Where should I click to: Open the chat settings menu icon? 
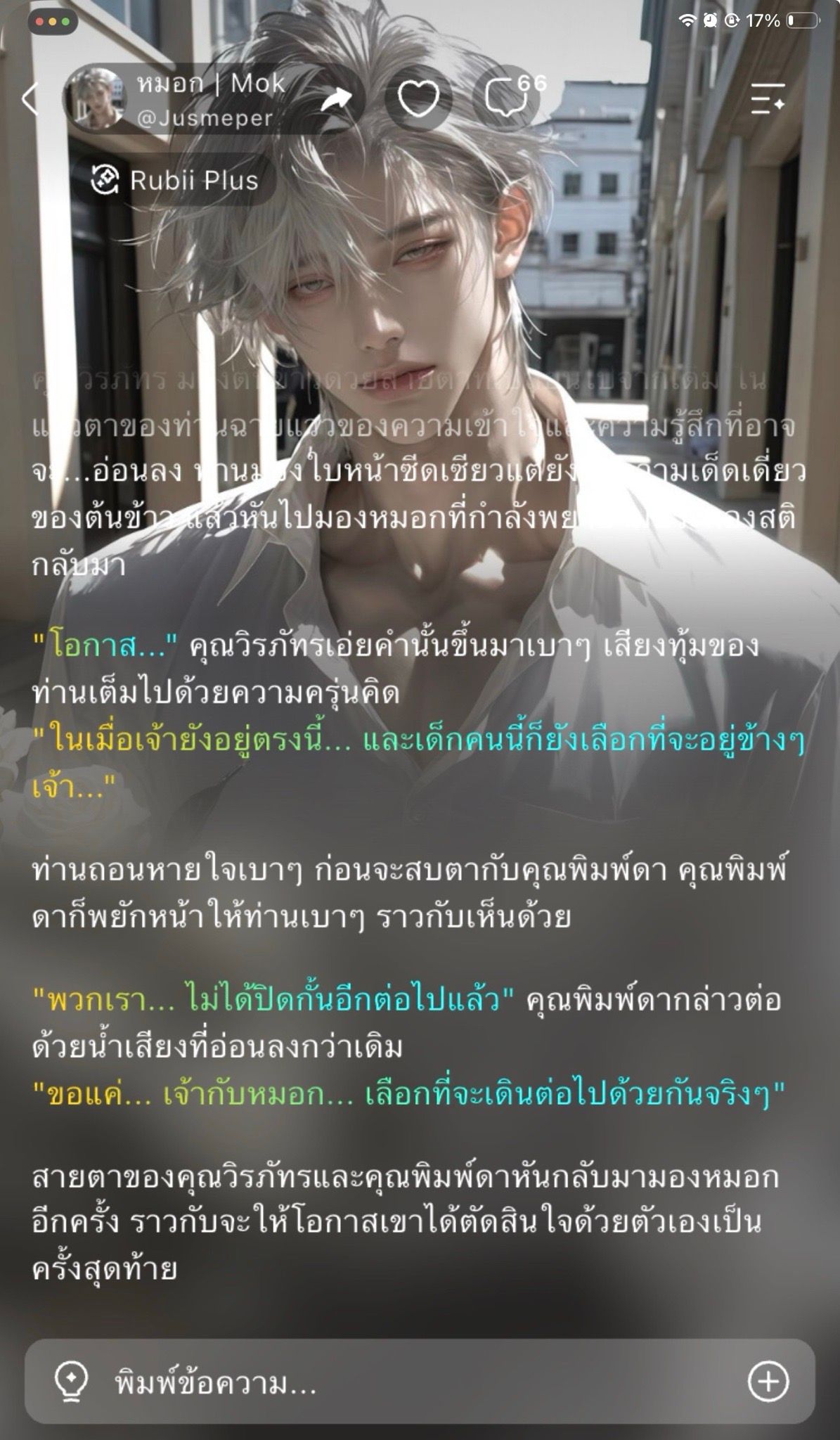tap(767, 98)
